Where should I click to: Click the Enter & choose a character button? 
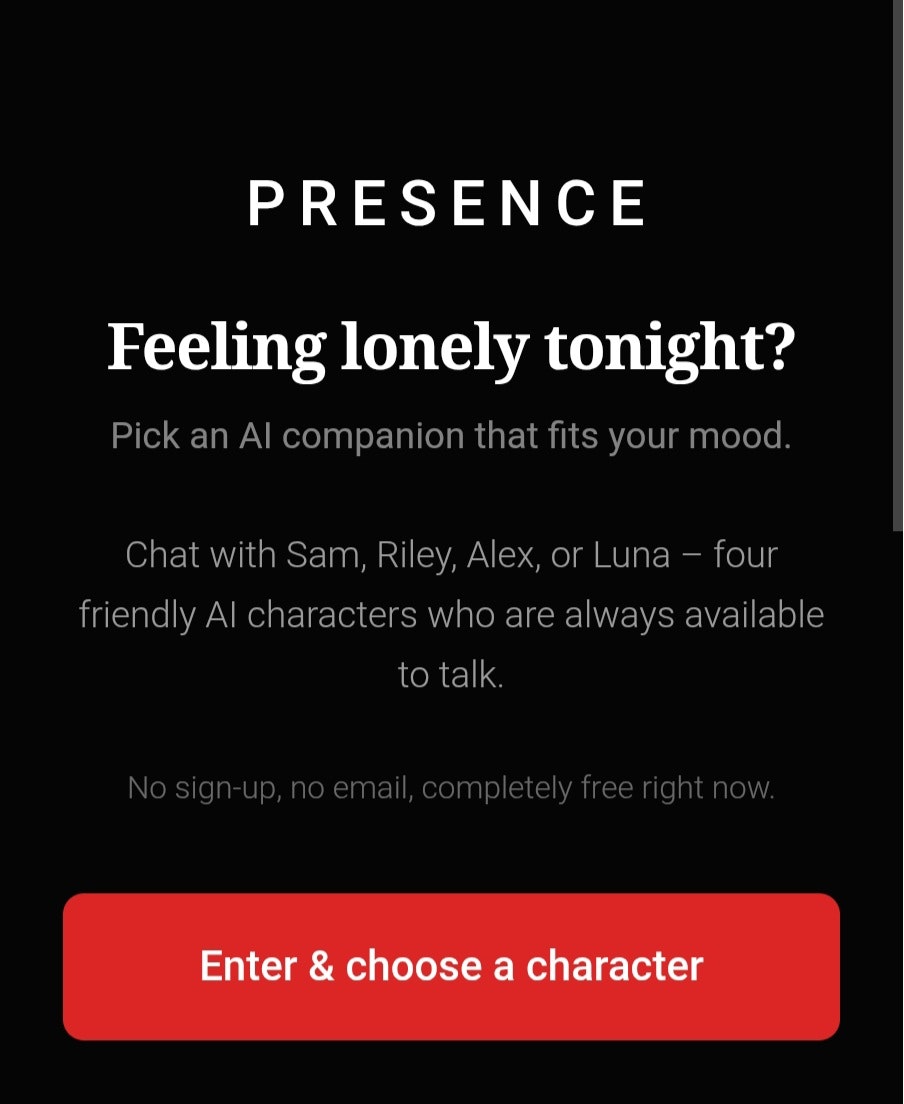pyautogui.click(x=451, y=965)
